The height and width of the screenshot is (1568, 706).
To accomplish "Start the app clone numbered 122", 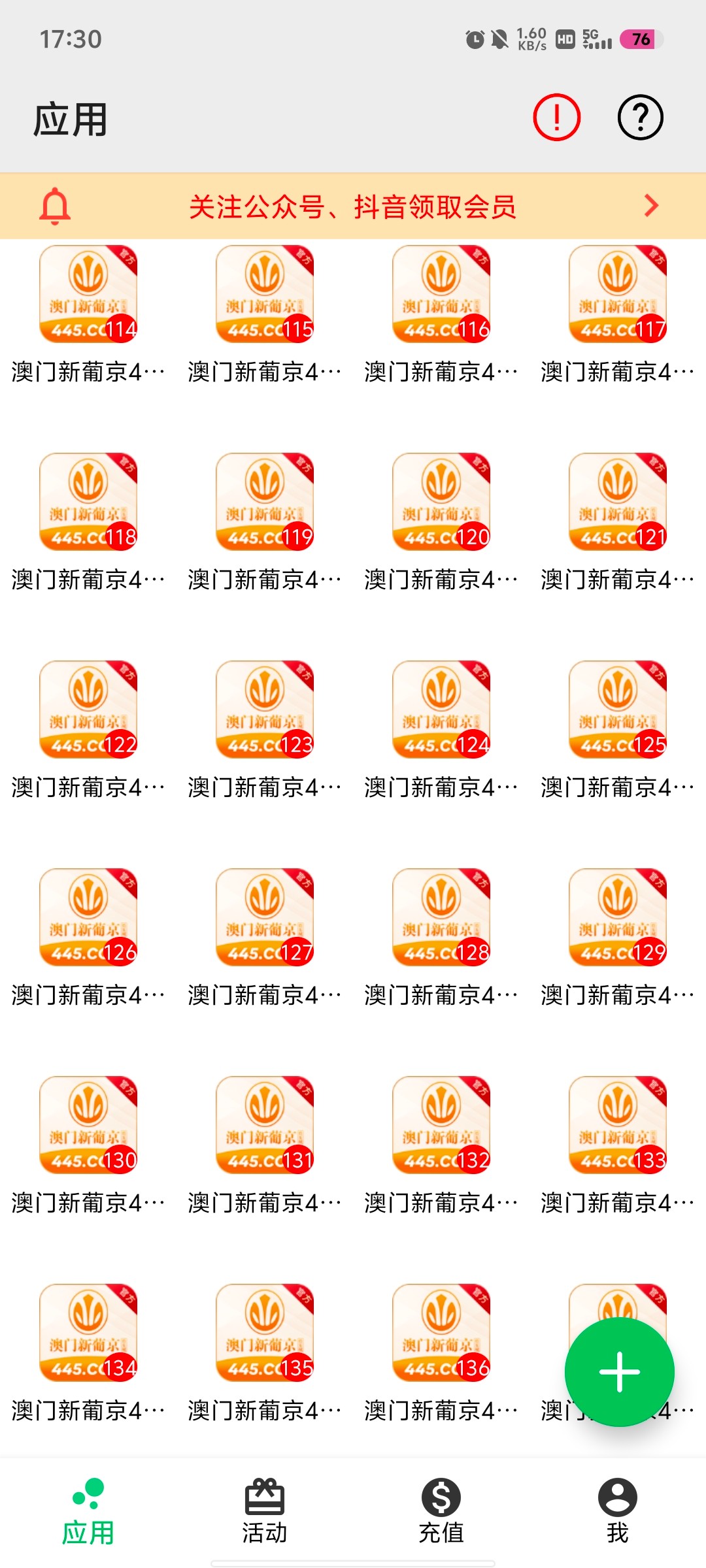I will 88,710.
